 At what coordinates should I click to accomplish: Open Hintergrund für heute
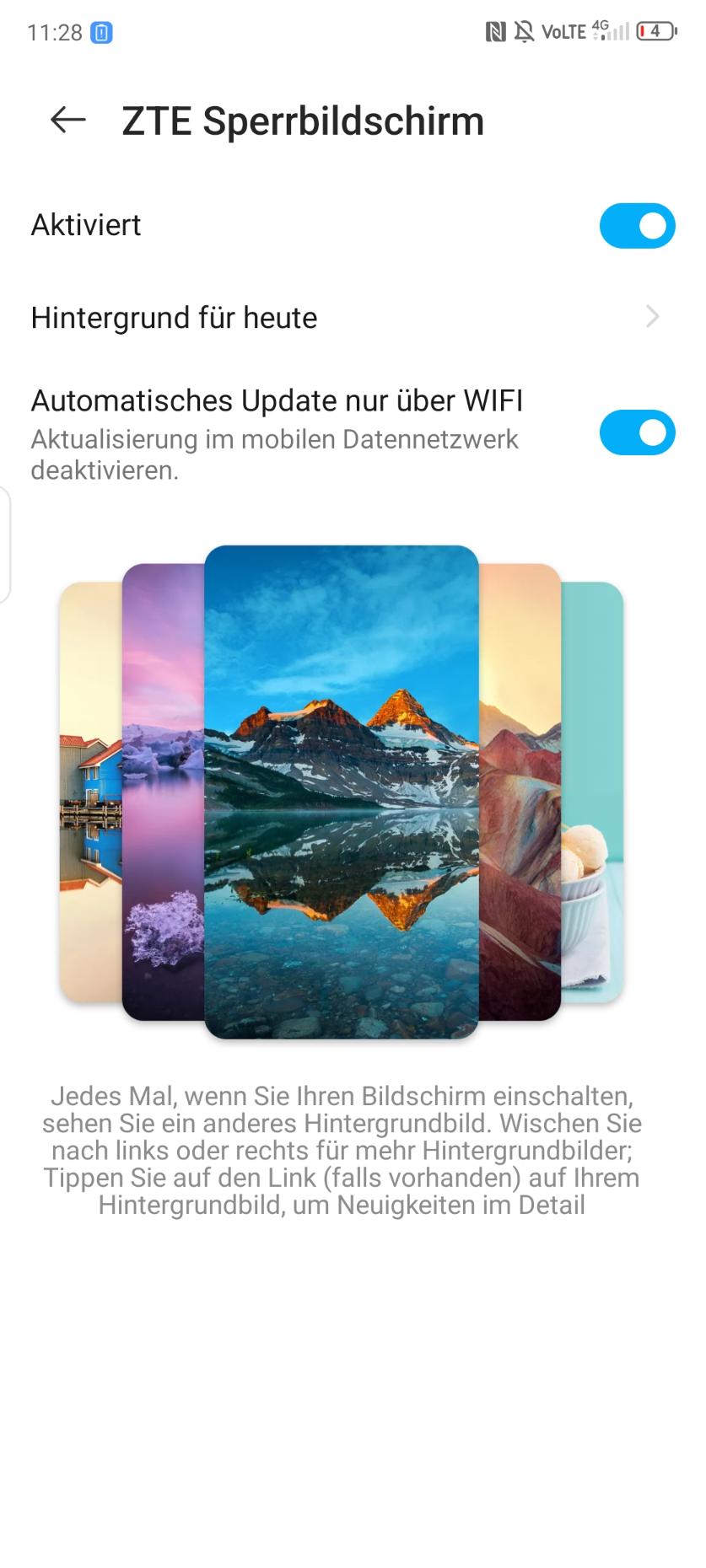353,318
